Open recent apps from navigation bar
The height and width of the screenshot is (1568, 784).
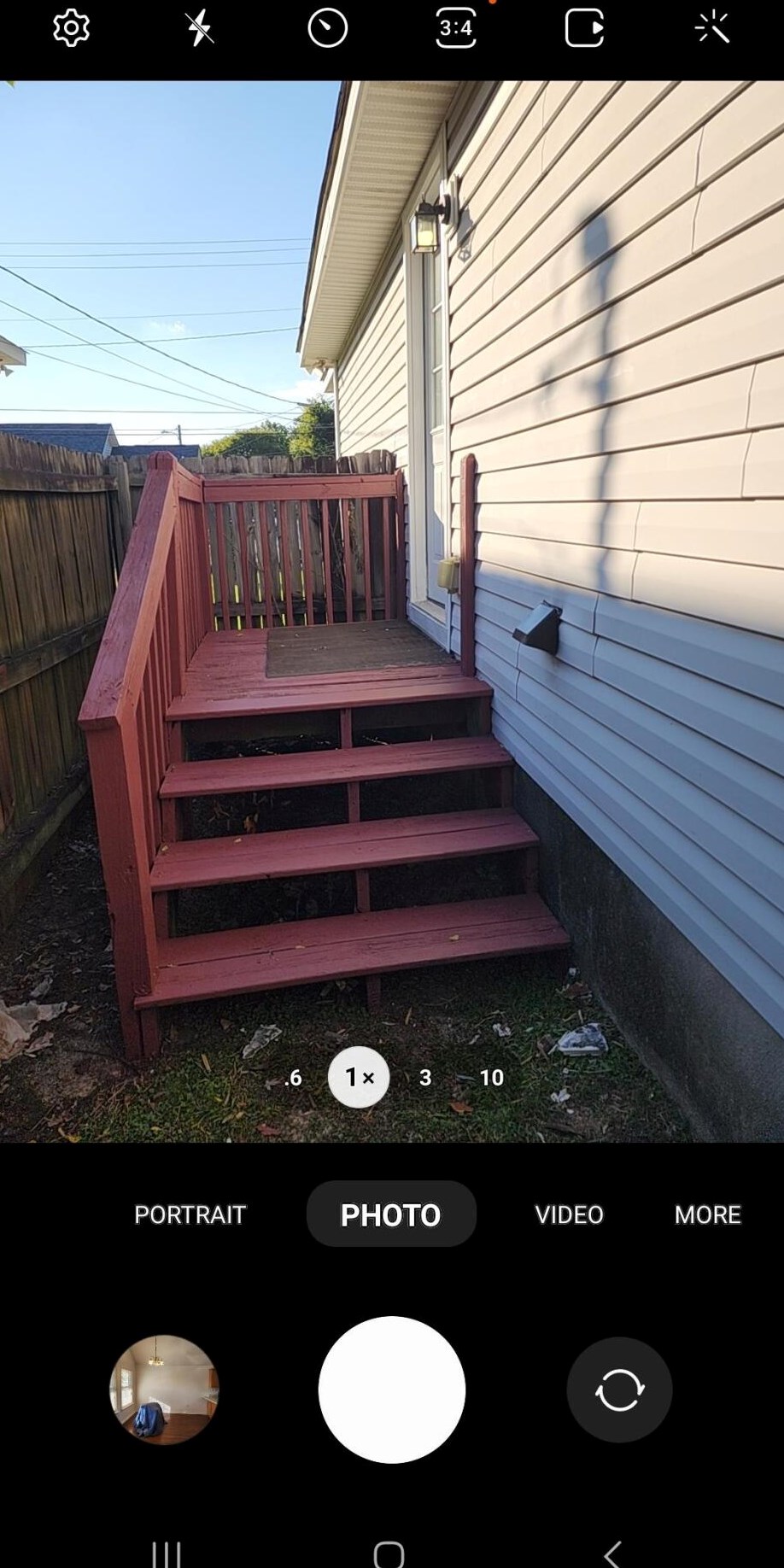tap(167, 1554)
